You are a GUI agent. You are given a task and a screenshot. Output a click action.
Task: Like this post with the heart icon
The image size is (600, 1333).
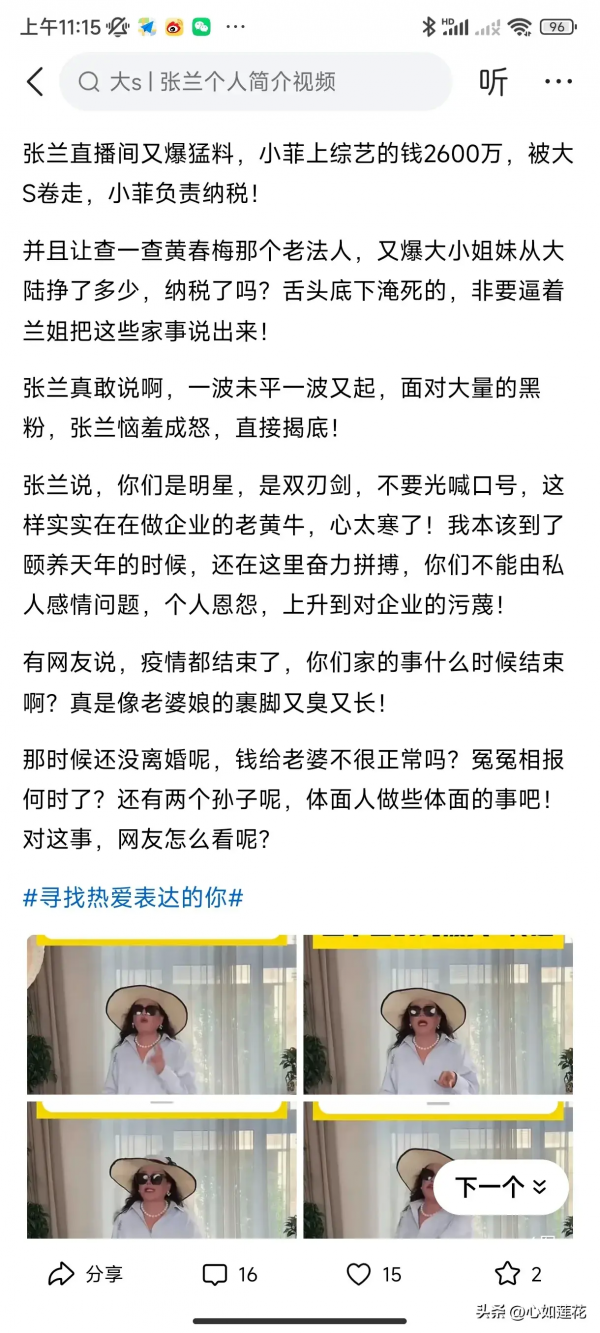(373, 1274)
